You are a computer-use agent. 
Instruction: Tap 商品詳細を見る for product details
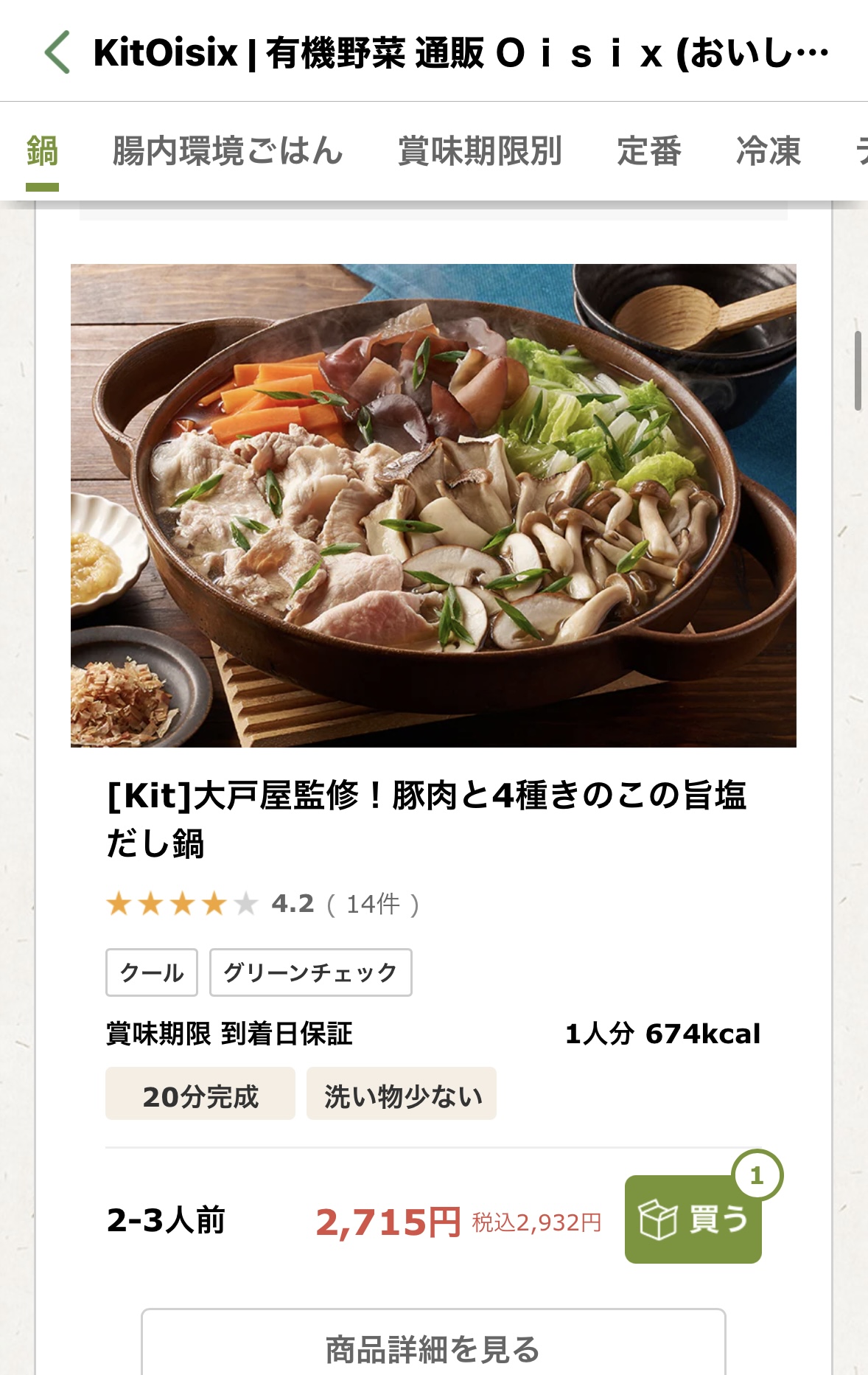[433, 1348]
